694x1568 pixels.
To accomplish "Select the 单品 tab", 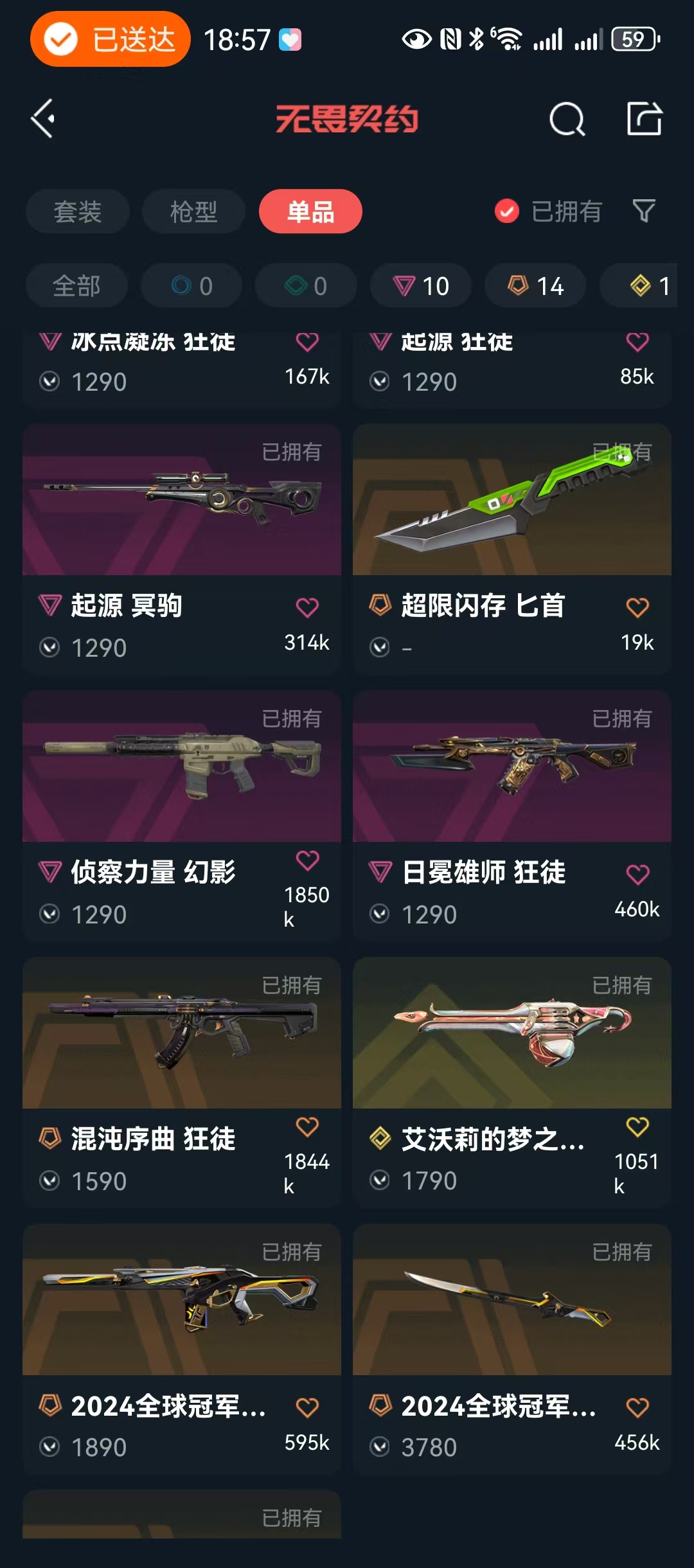I will pyautogui.click(x=310, y=211).
